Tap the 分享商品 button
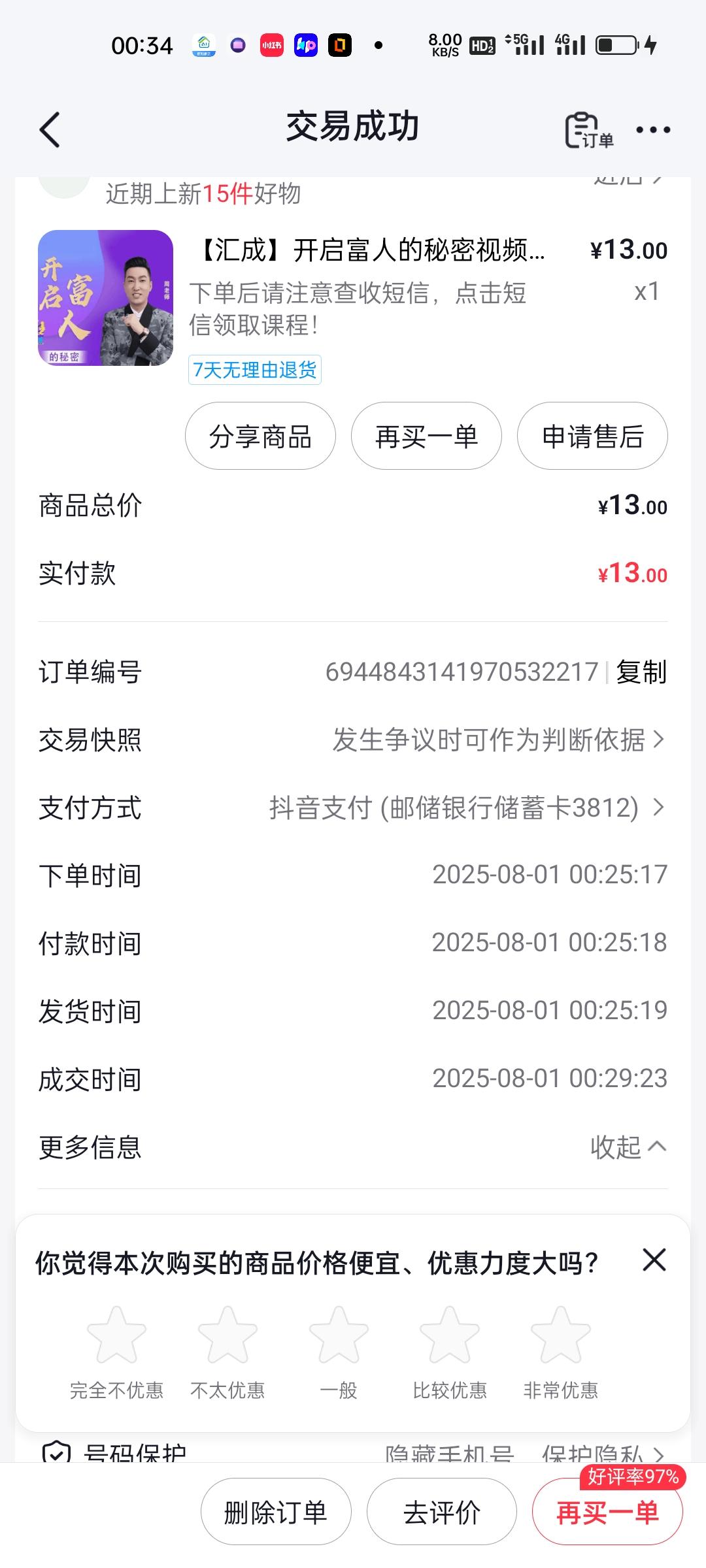Image resolution: width=706 pixels, height=1568 pixels. 260,436
